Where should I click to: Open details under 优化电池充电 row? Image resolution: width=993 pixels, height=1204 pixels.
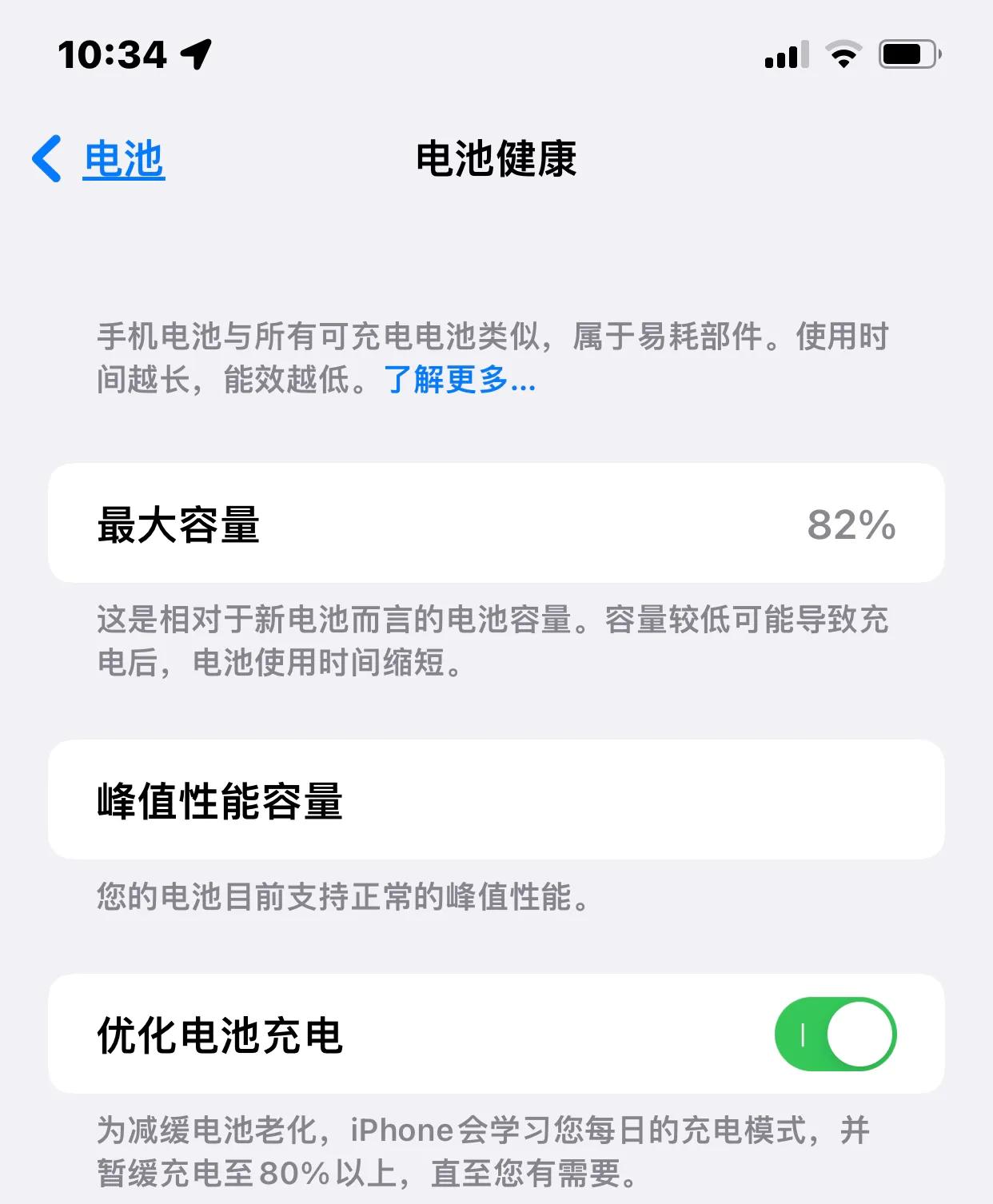point(320,1034)
